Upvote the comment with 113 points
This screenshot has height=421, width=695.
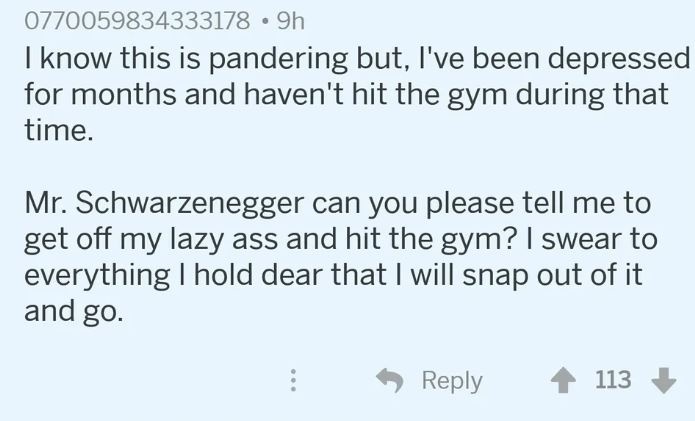coord(562,380)
